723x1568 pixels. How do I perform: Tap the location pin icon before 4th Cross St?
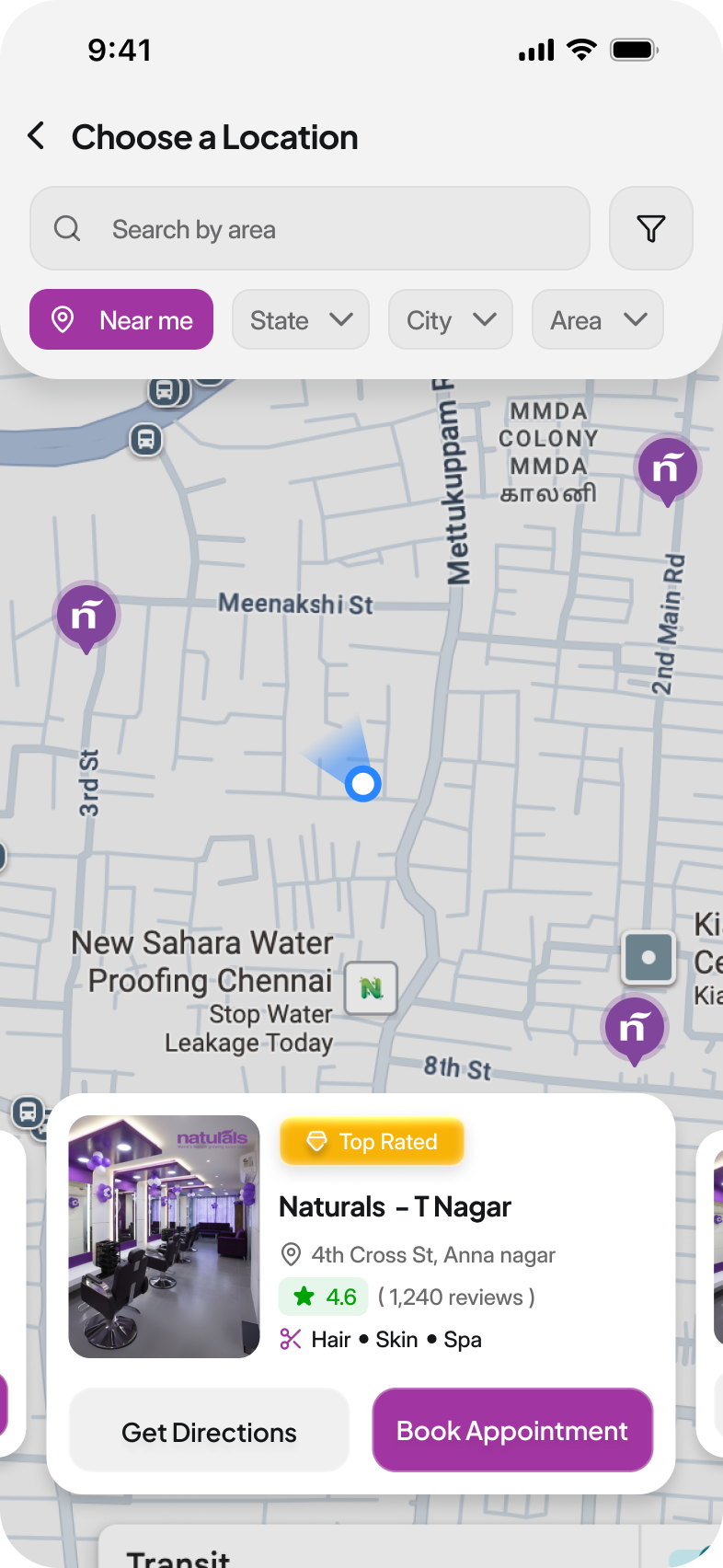289,1254
